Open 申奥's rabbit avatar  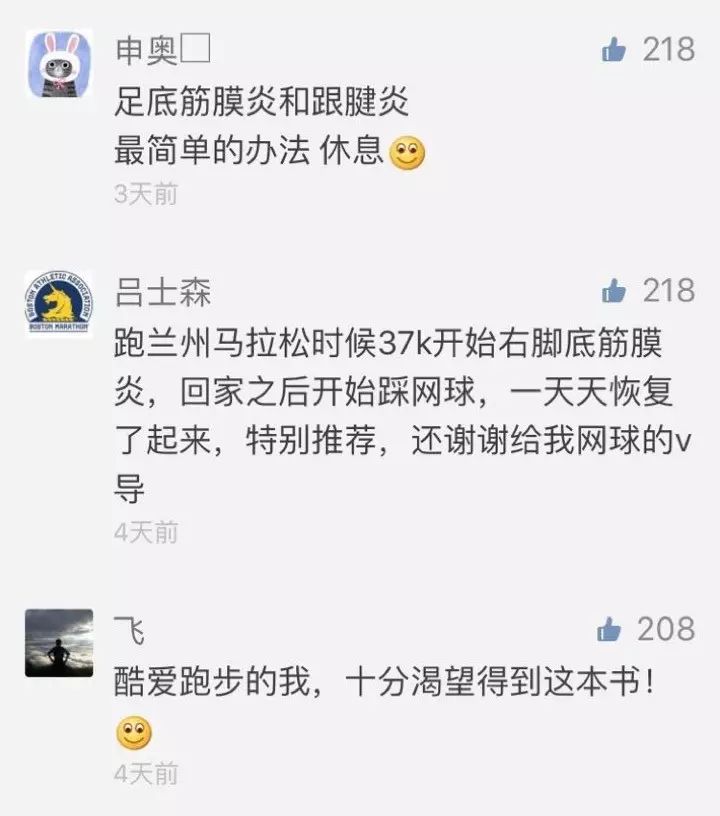point(59,63)
